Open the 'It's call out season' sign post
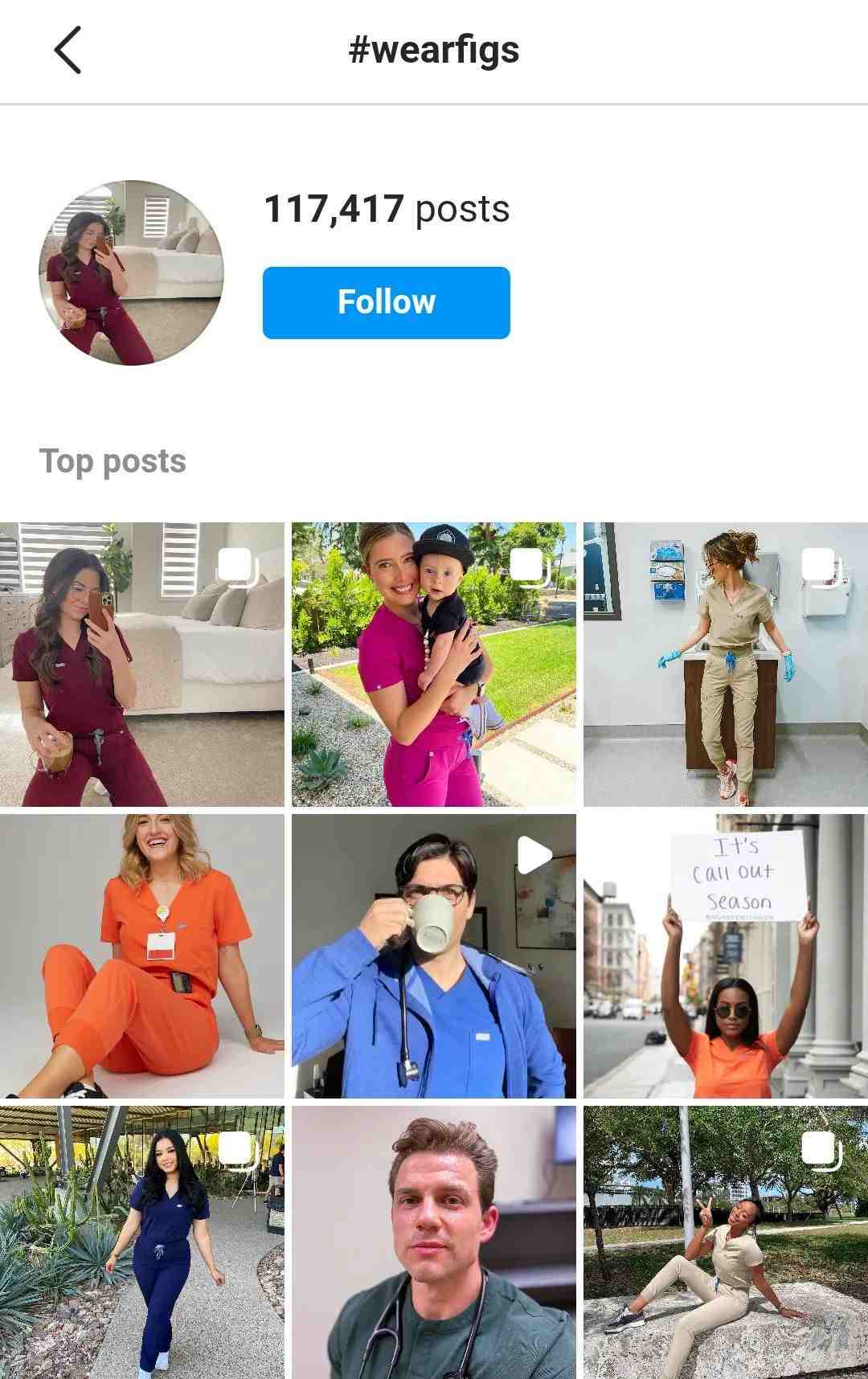The image size is (868, 1379). pos(725,956)
